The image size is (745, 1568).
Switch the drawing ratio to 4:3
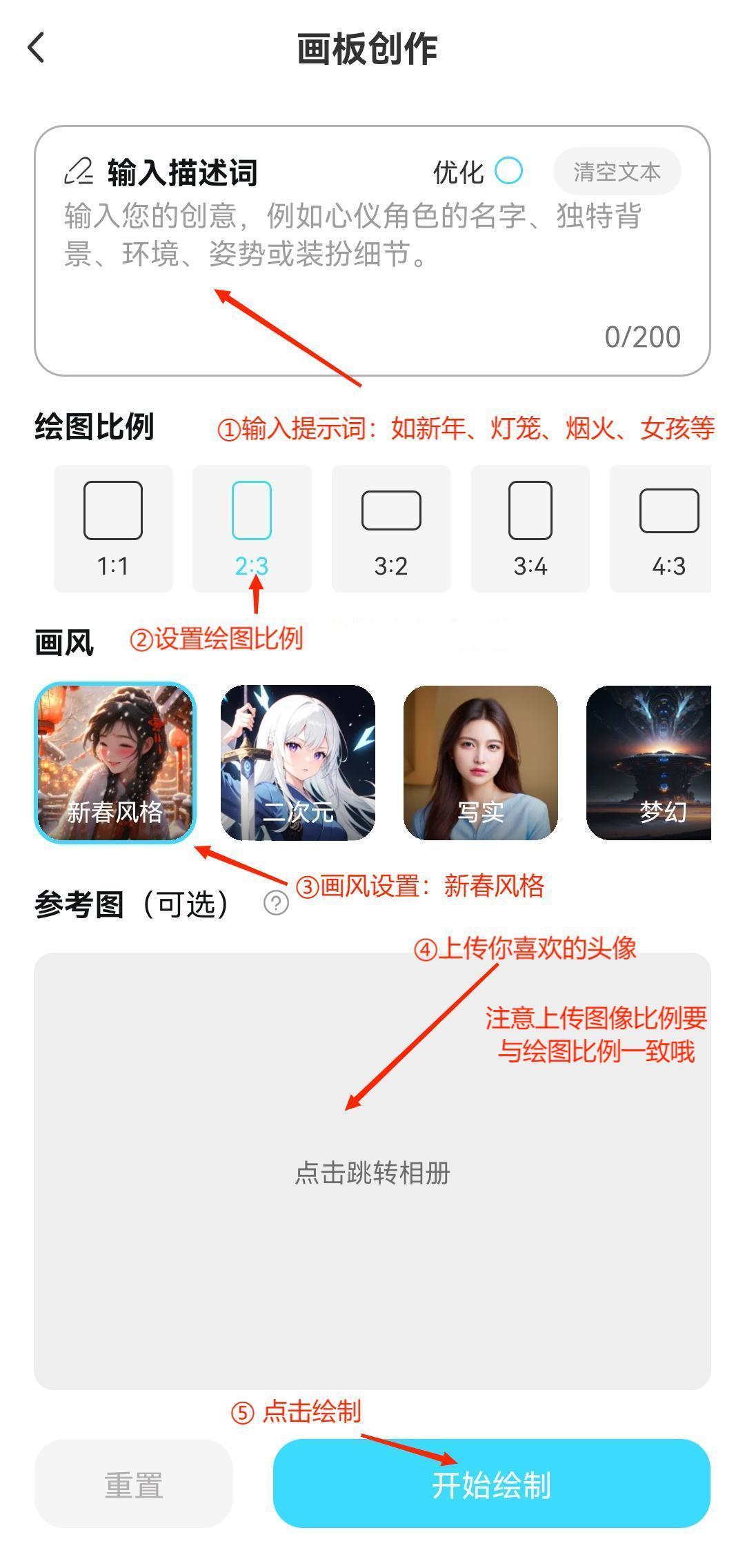pos(662,528)
